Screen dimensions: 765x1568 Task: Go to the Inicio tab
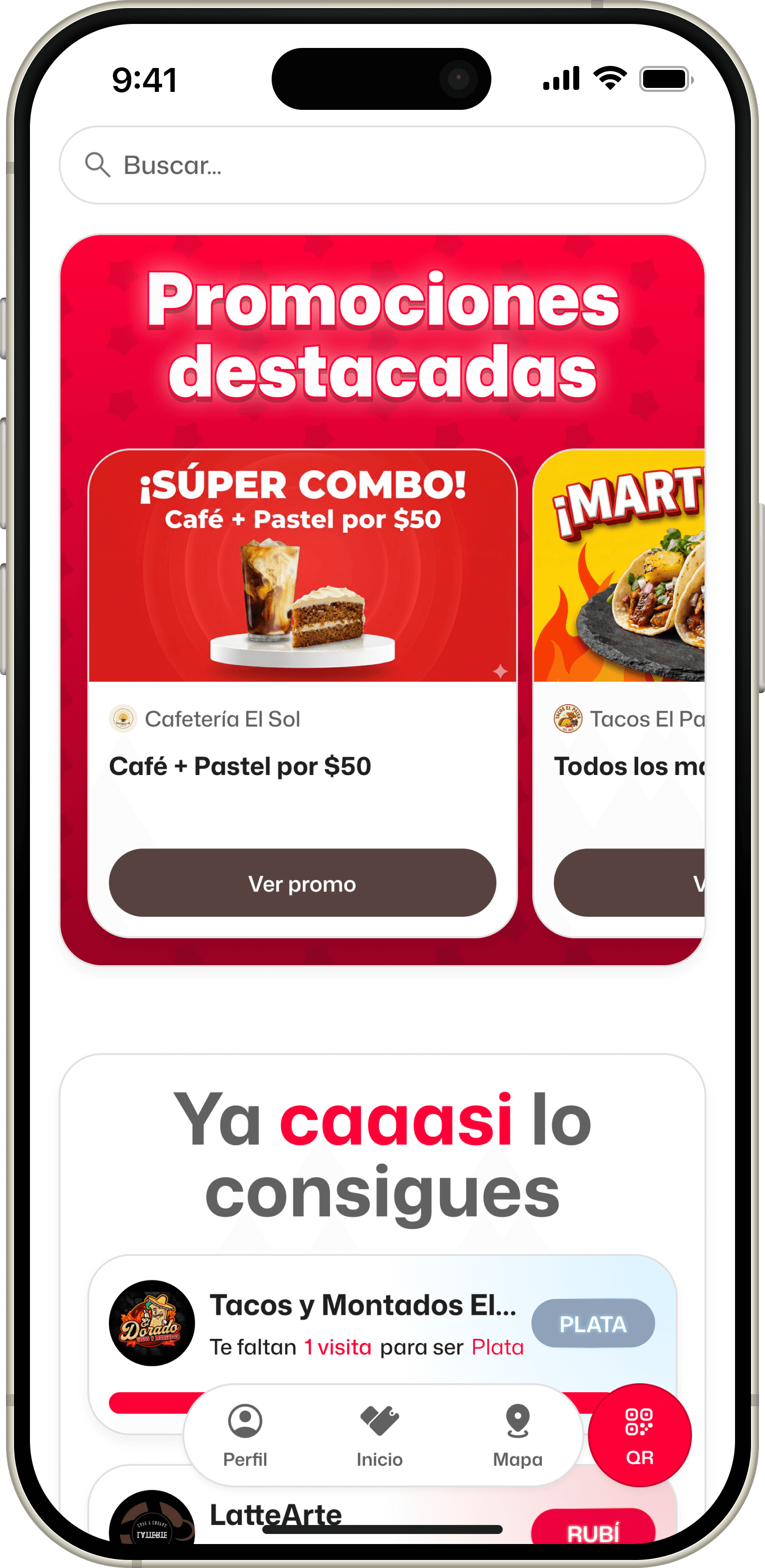[x=379, y=1435]
